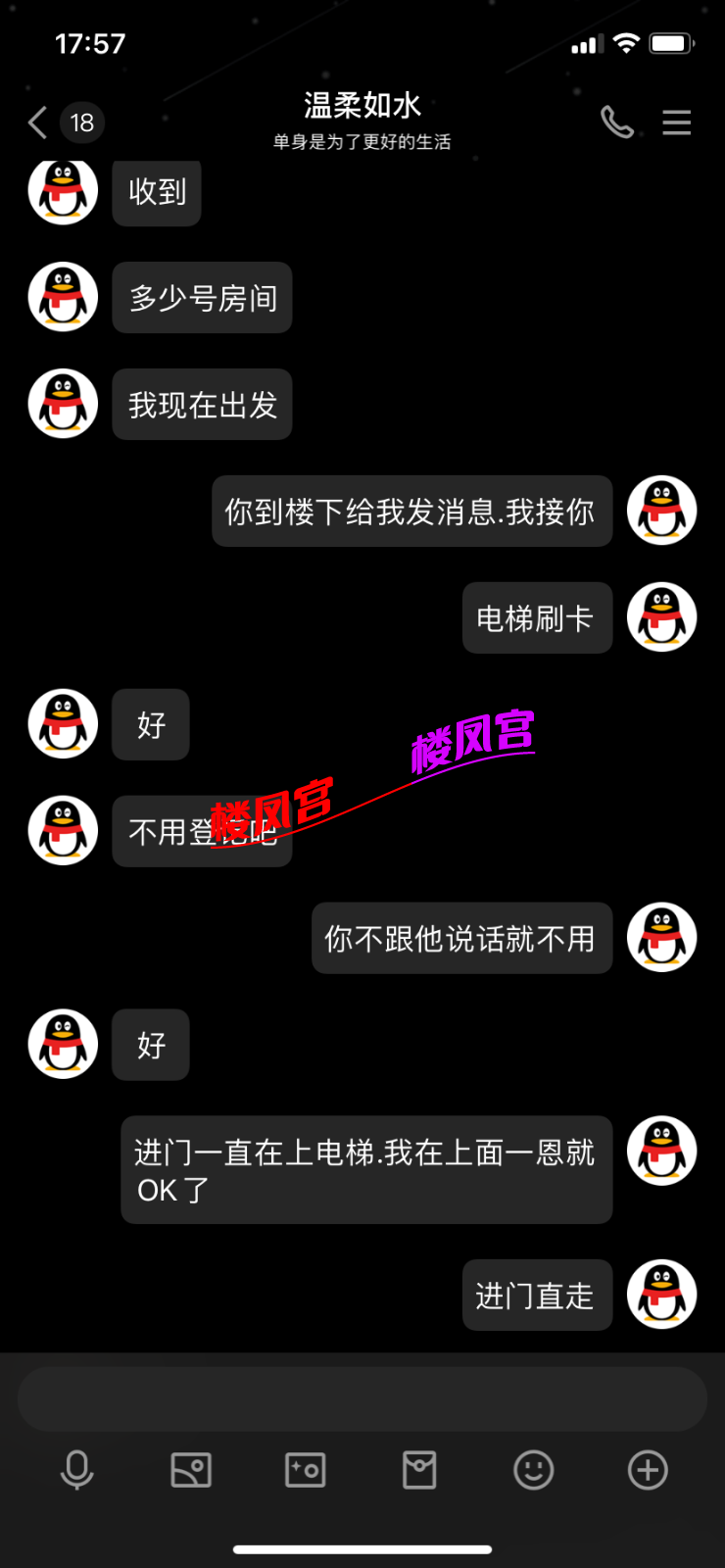Tap the chat title 温柔如水
725x1568 pixels.
pyautogui.click(x=362, y=105)
